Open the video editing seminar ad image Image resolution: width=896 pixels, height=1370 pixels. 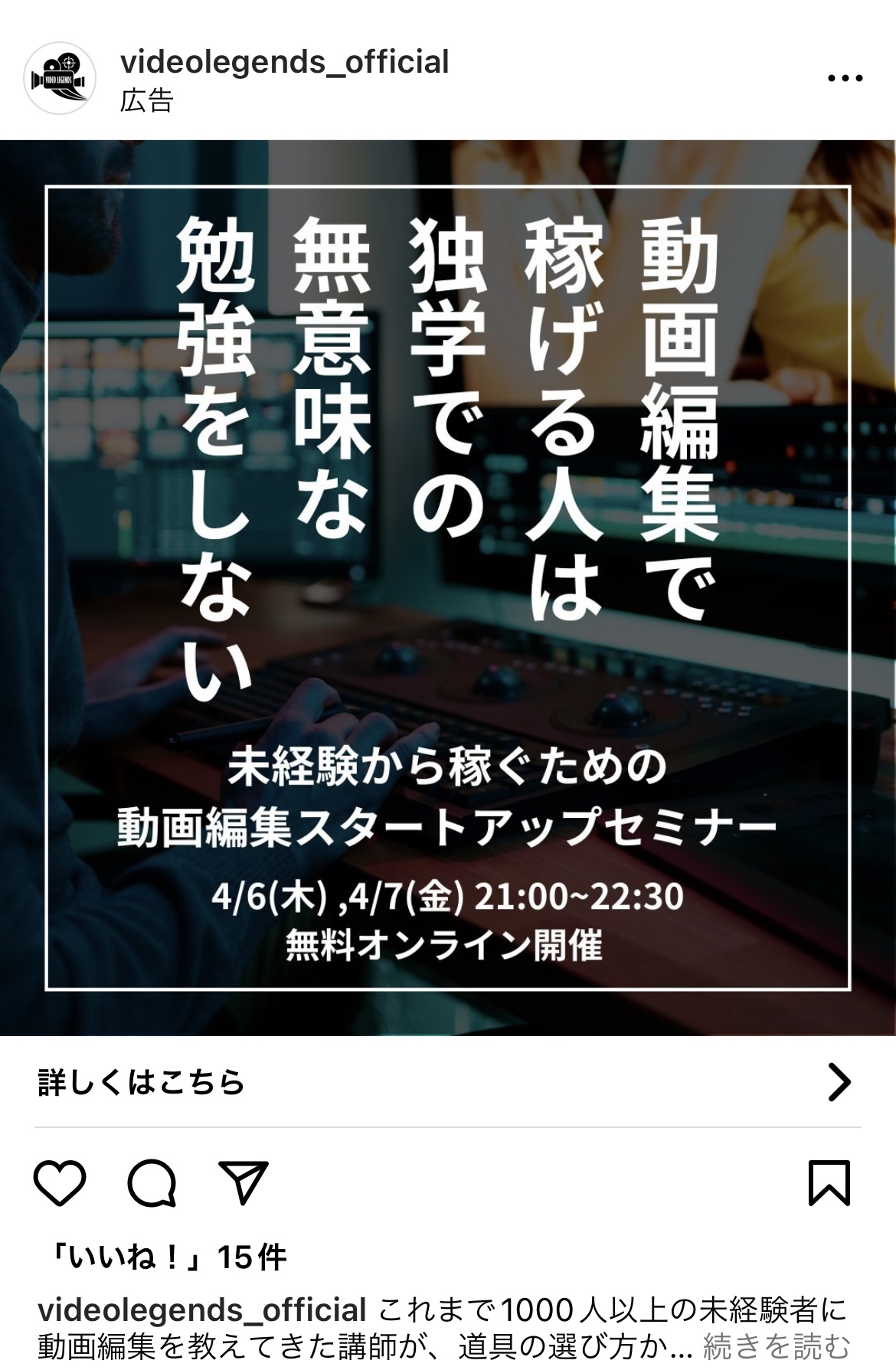(x=448, y=587)
